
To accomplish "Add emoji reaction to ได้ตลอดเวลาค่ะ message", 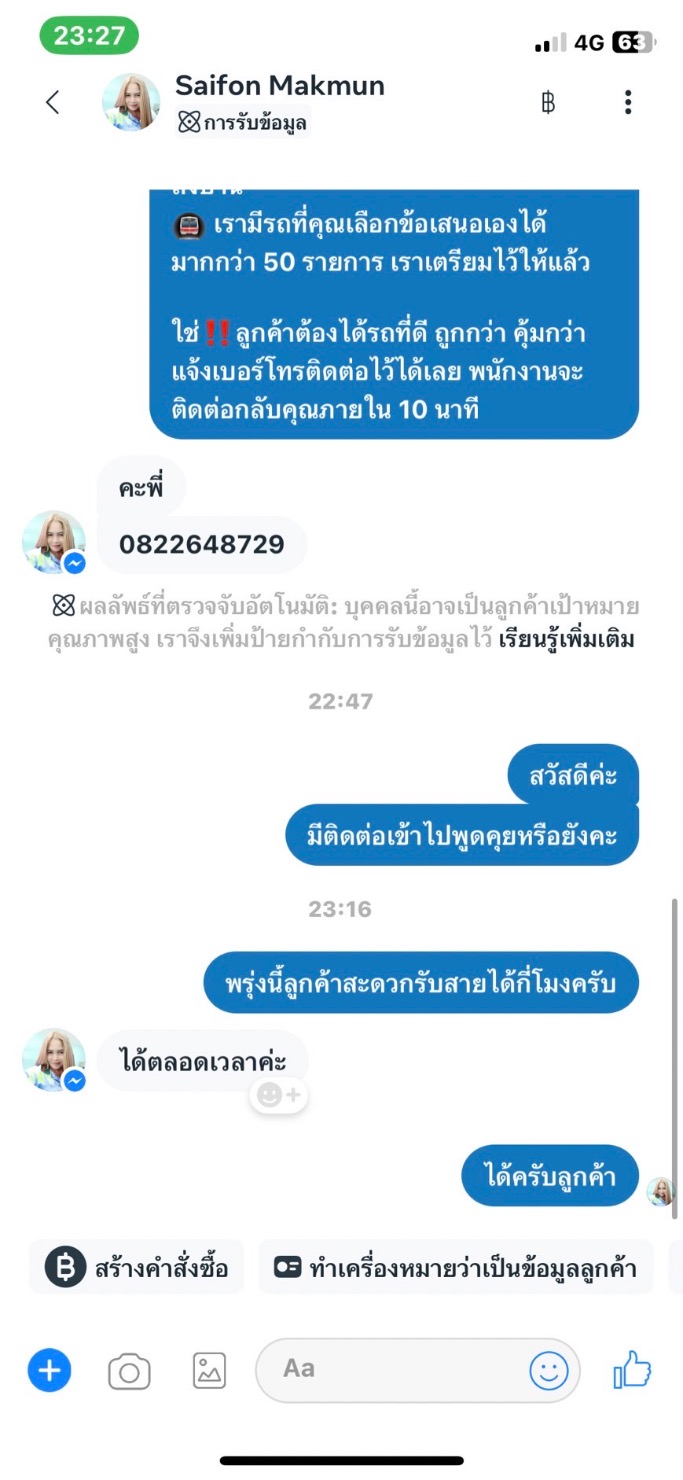I will (279, 1096).
